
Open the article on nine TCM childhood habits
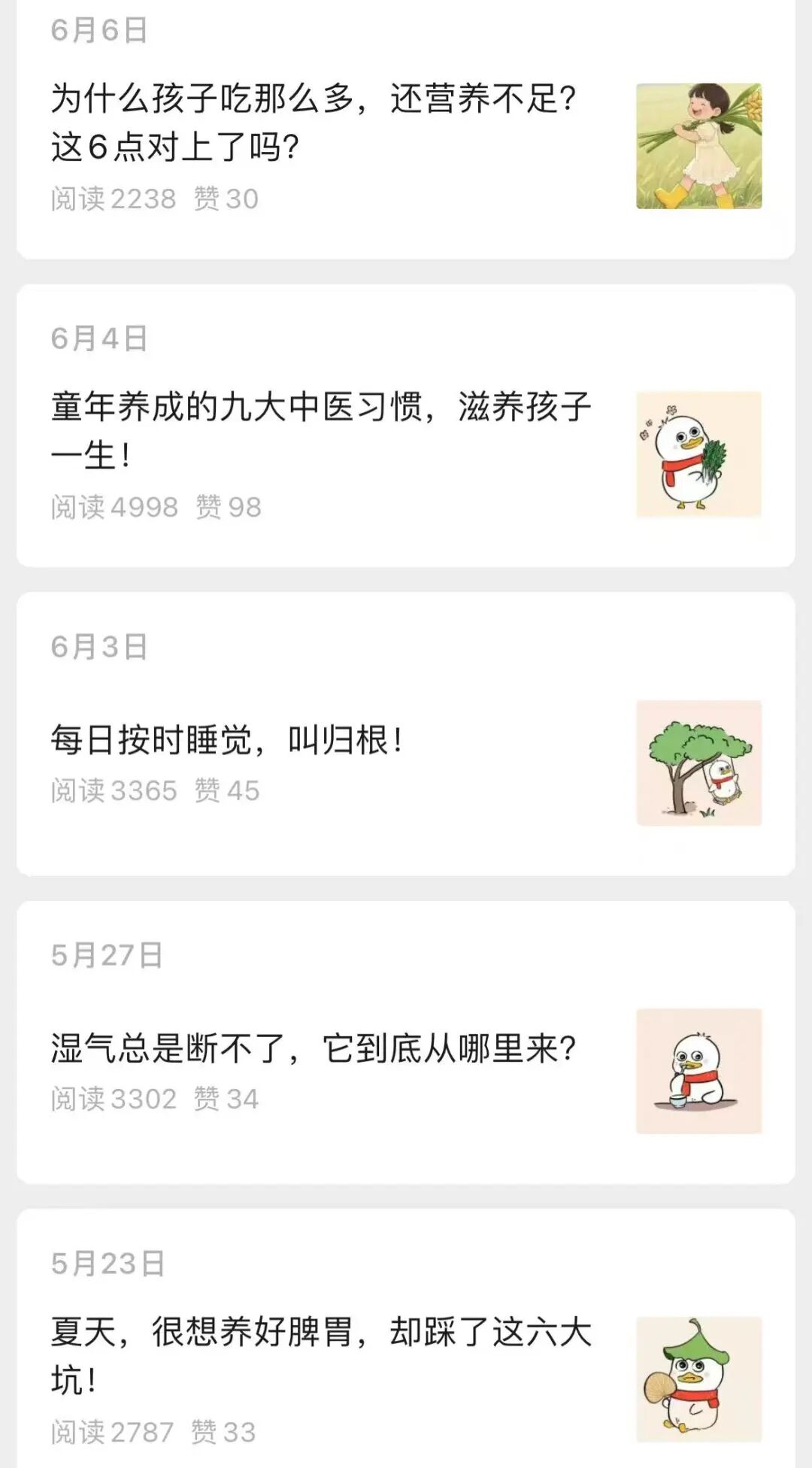point(320,430)
